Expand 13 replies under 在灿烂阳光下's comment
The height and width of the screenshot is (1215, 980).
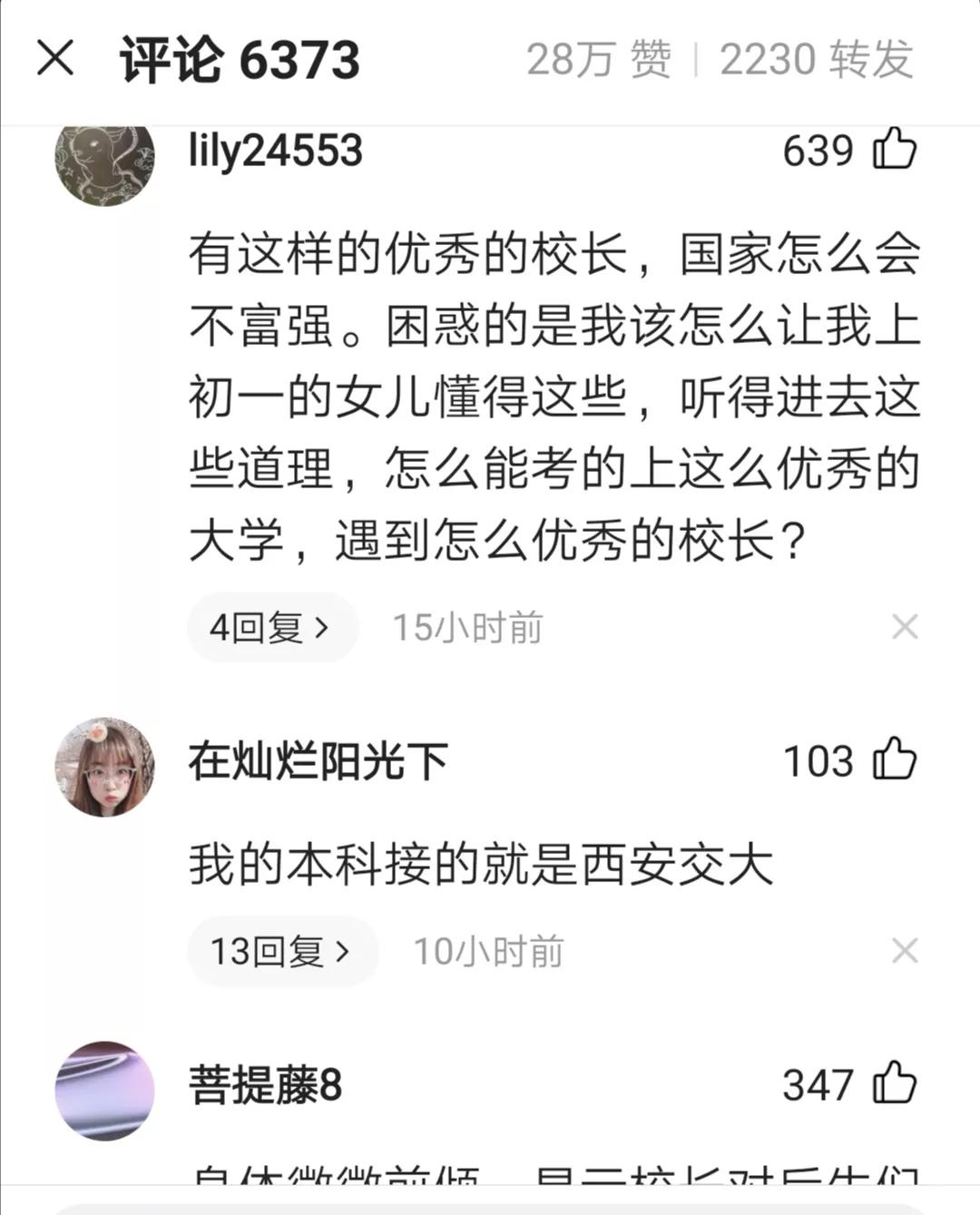click(x=281, y=951)
